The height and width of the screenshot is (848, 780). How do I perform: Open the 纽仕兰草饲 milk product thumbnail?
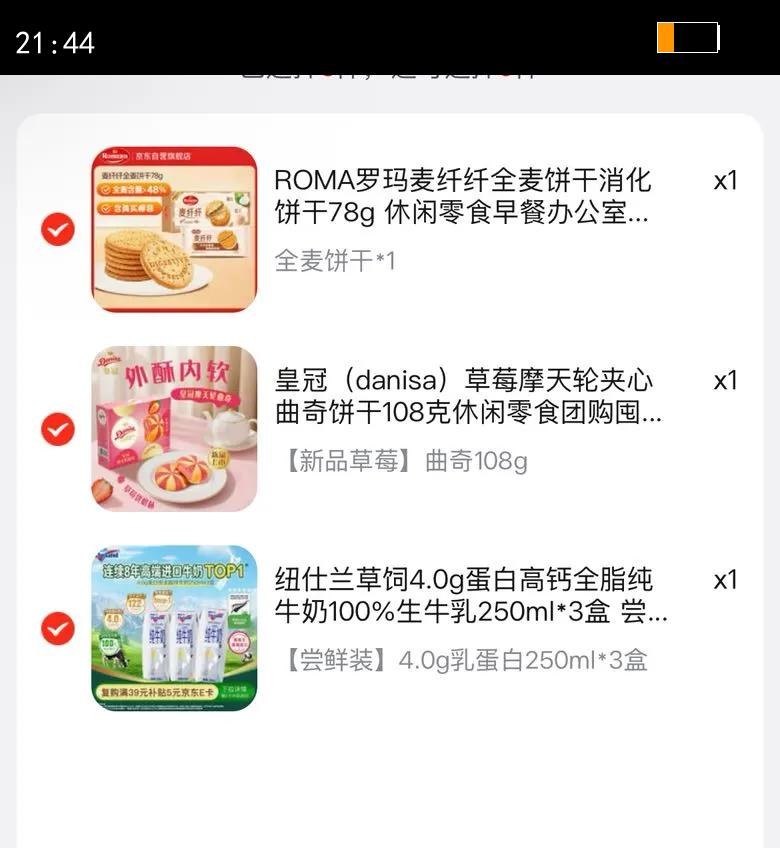click(x=175, y=628)
